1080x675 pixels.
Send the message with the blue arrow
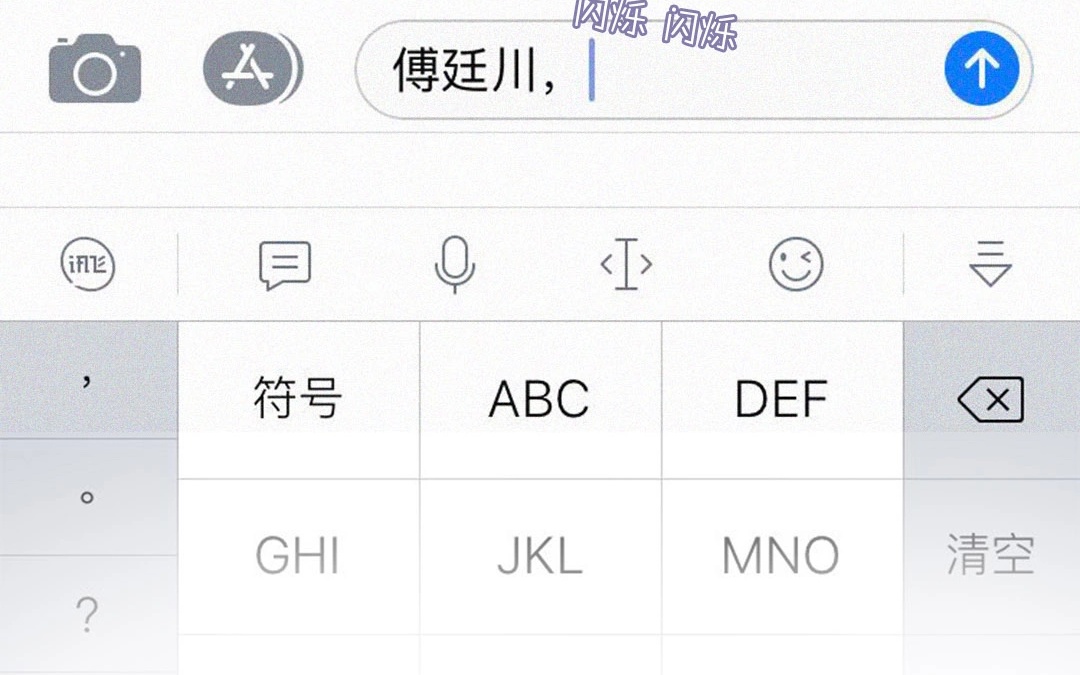(982, 68)
